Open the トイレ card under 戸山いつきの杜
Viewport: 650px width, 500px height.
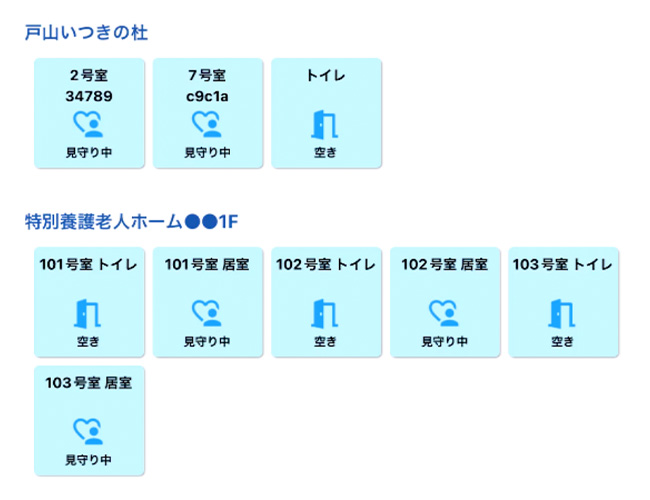pyautogui.click(x=326, y=114)
